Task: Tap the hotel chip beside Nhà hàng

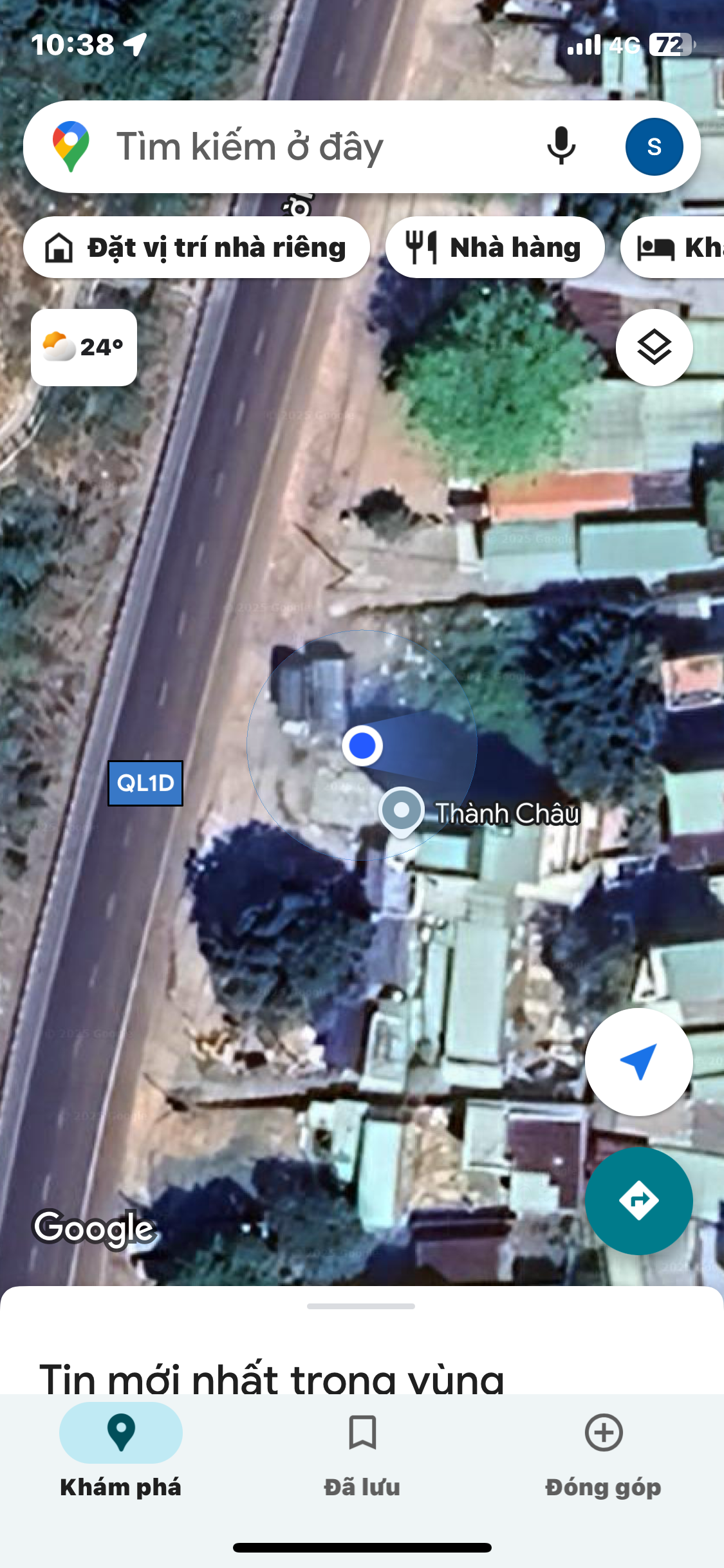Action: coord(673,247)
